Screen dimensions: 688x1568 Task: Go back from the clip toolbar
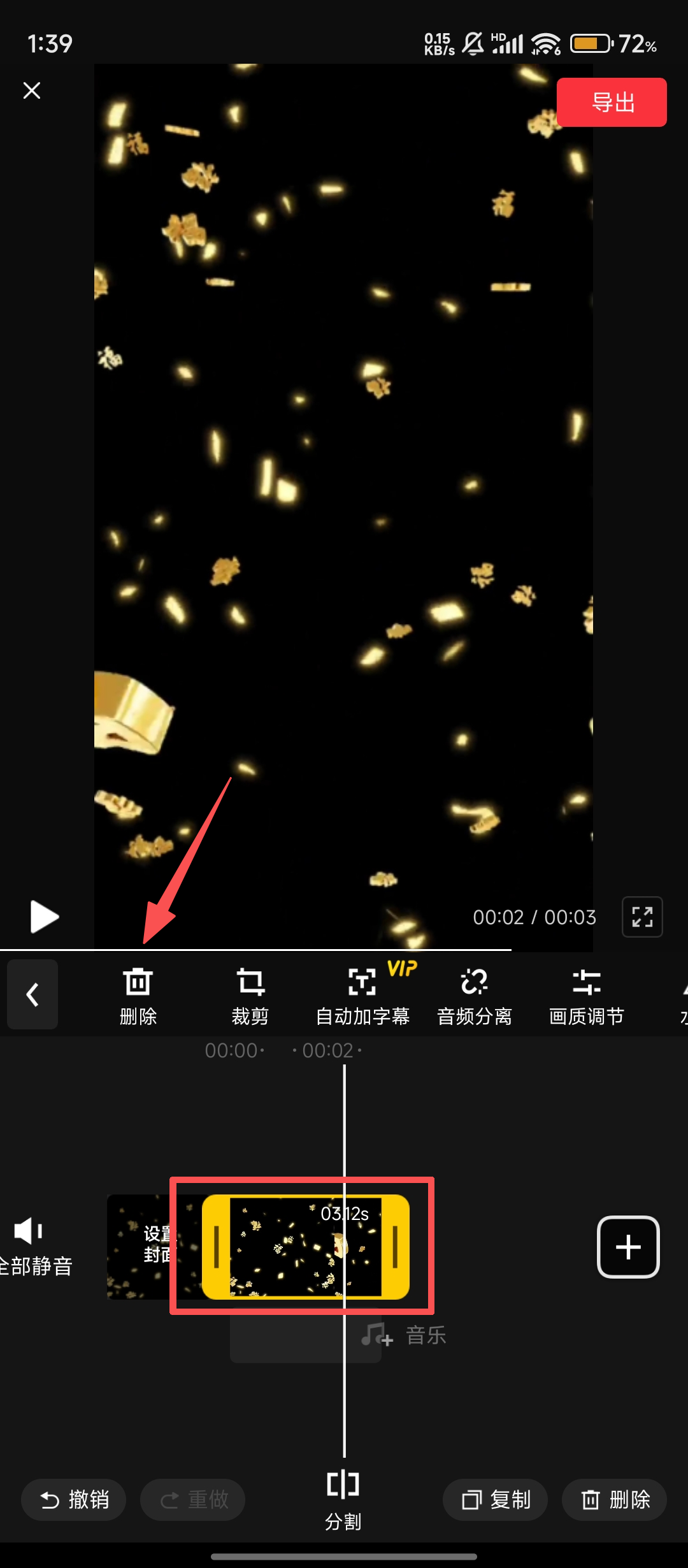click(32, 994)
